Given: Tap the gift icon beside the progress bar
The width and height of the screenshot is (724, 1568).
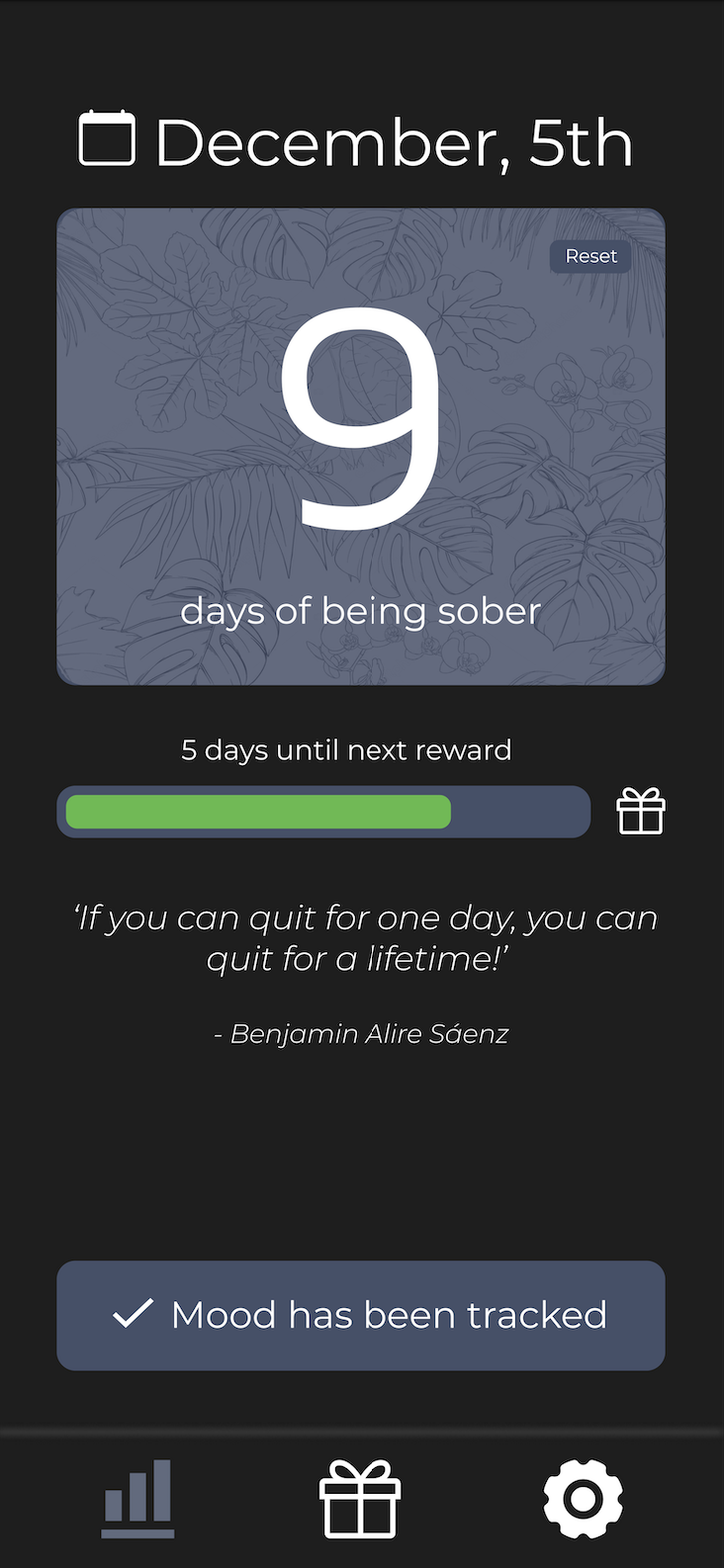Looking at the screenshot, I should coord(641,812).
